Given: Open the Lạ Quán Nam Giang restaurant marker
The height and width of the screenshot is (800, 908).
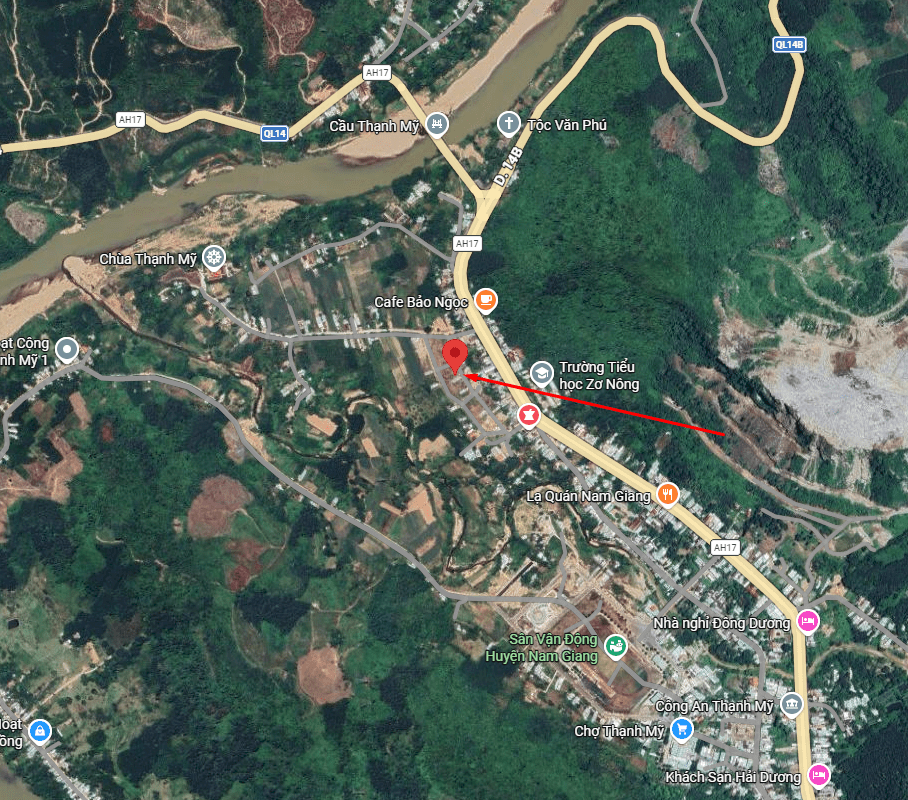Looking at the screenshot, I should [x=668, y=494].
